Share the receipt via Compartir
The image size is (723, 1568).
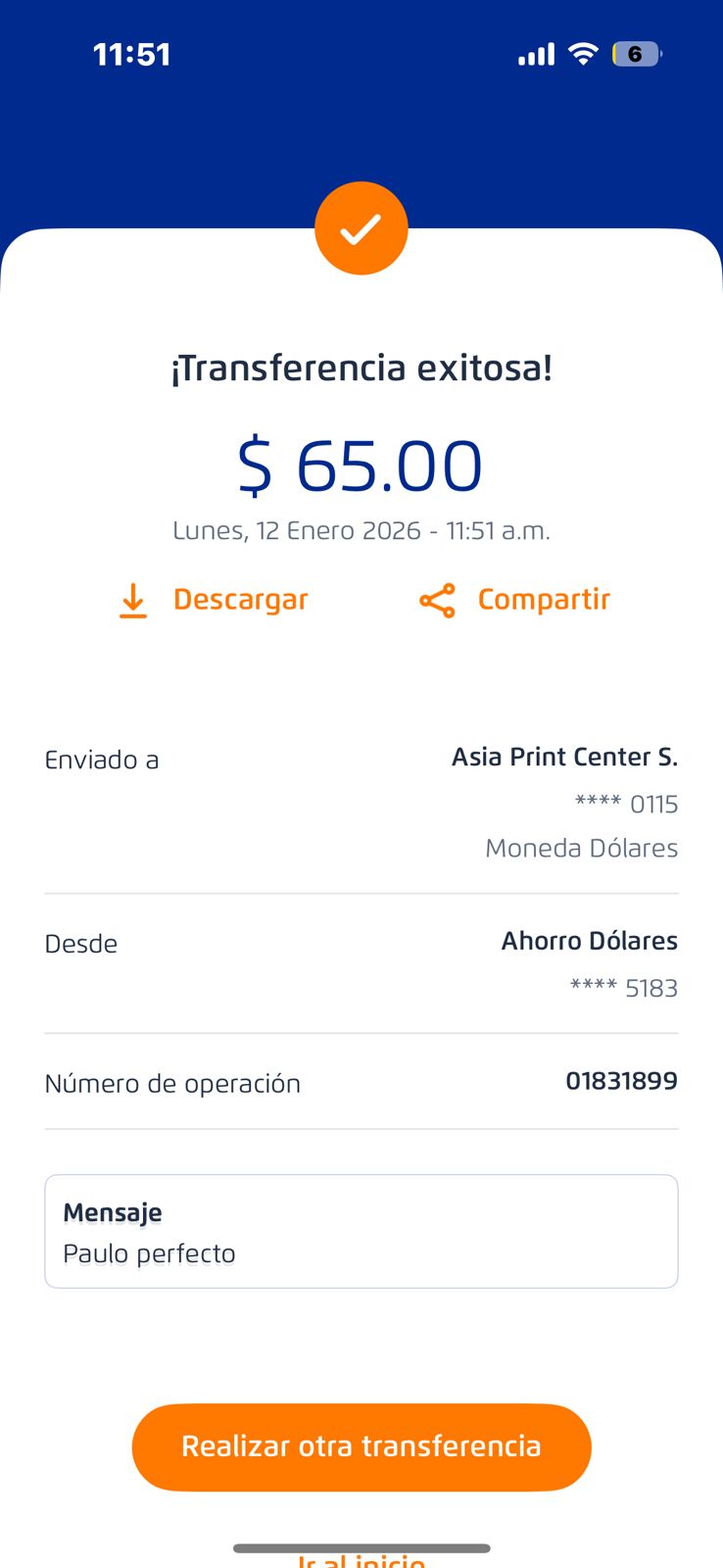(515, 600)
